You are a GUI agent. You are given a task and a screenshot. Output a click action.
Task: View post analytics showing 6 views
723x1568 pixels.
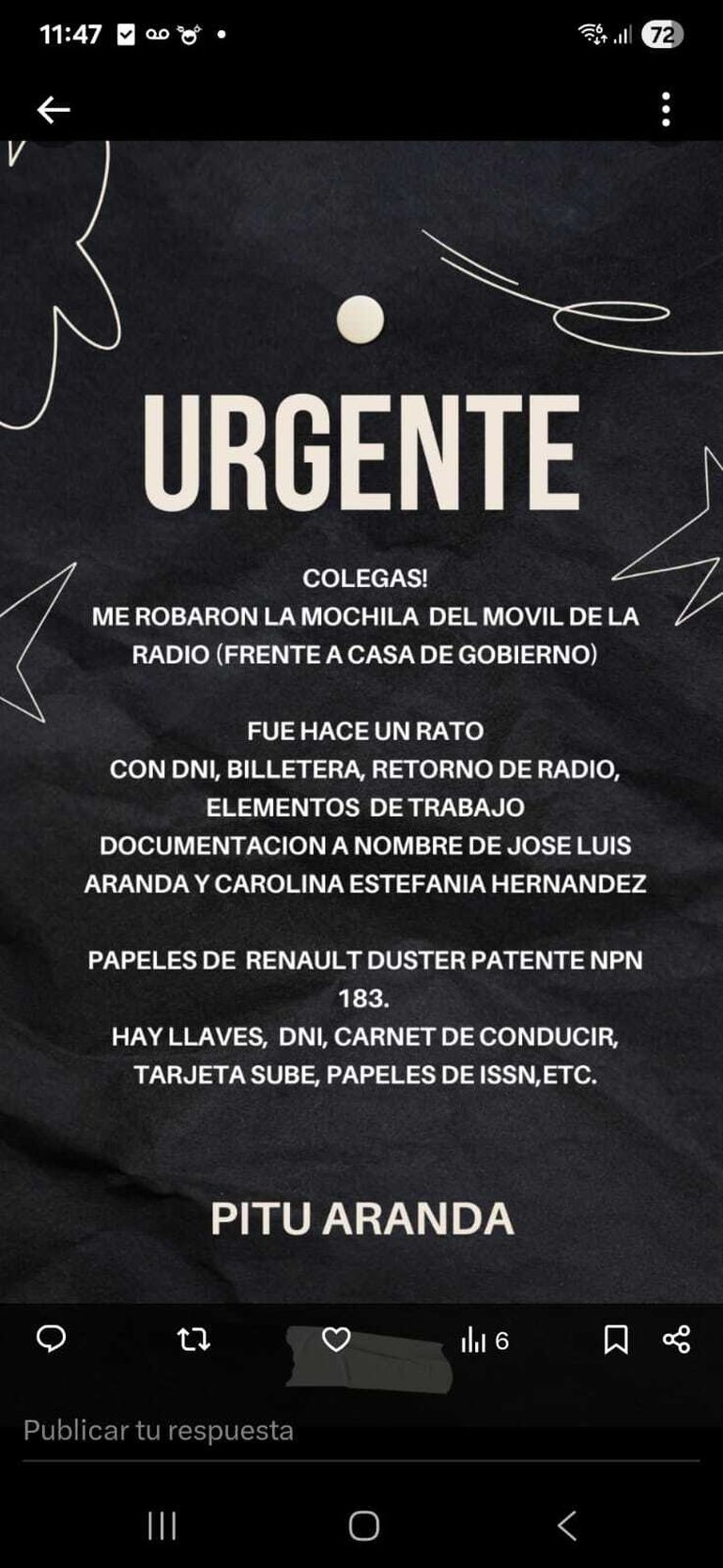tap(485, 1341)
